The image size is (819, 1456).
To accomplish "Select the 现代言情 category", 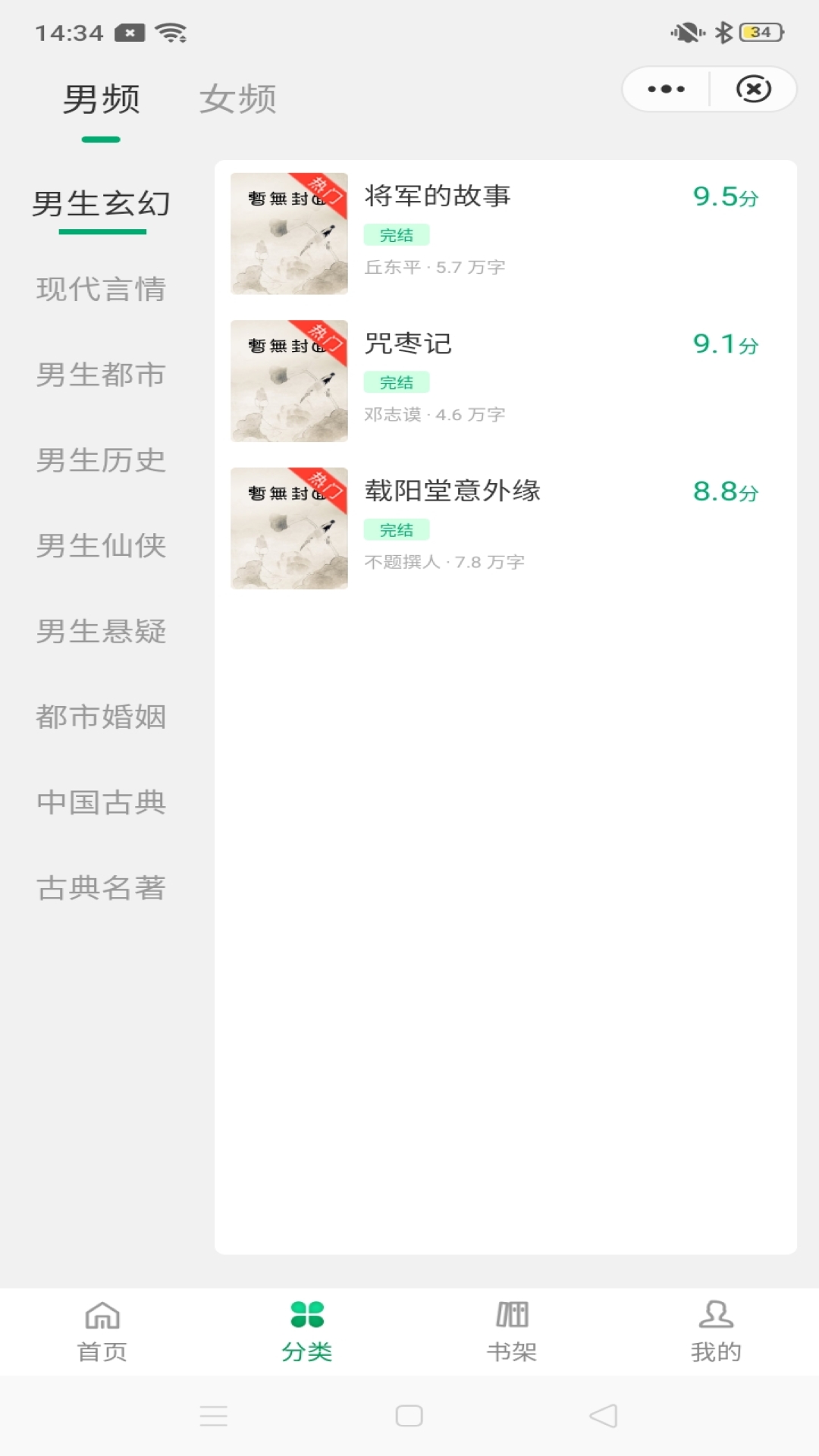I will [x=101, y=289].
